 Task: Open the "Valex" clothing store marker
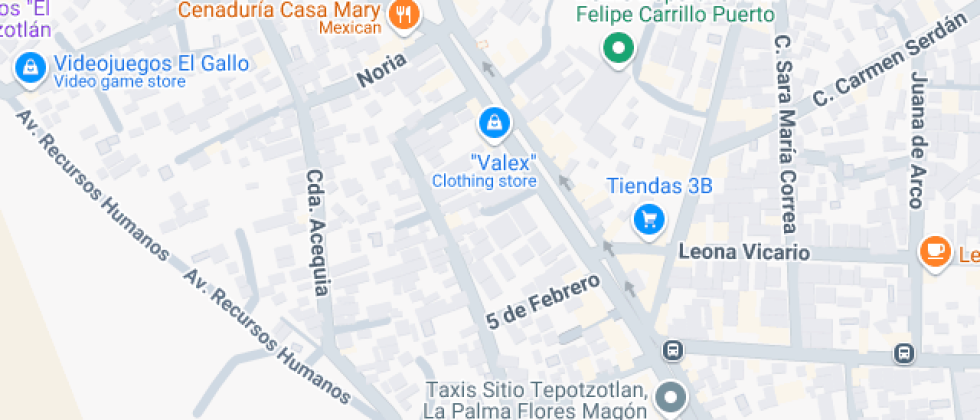493,123
